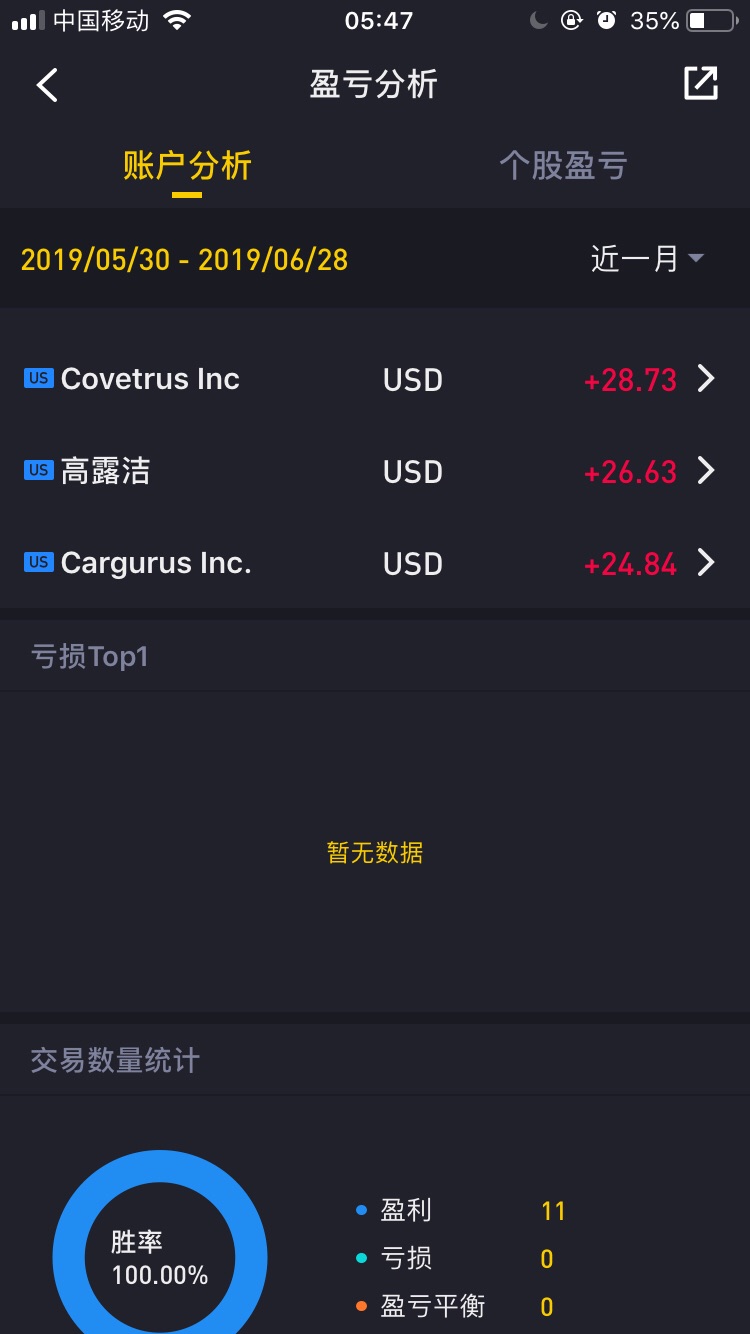
Task: Switch to the 个股盈亏 tab
Action: click(x=563, y=166)
